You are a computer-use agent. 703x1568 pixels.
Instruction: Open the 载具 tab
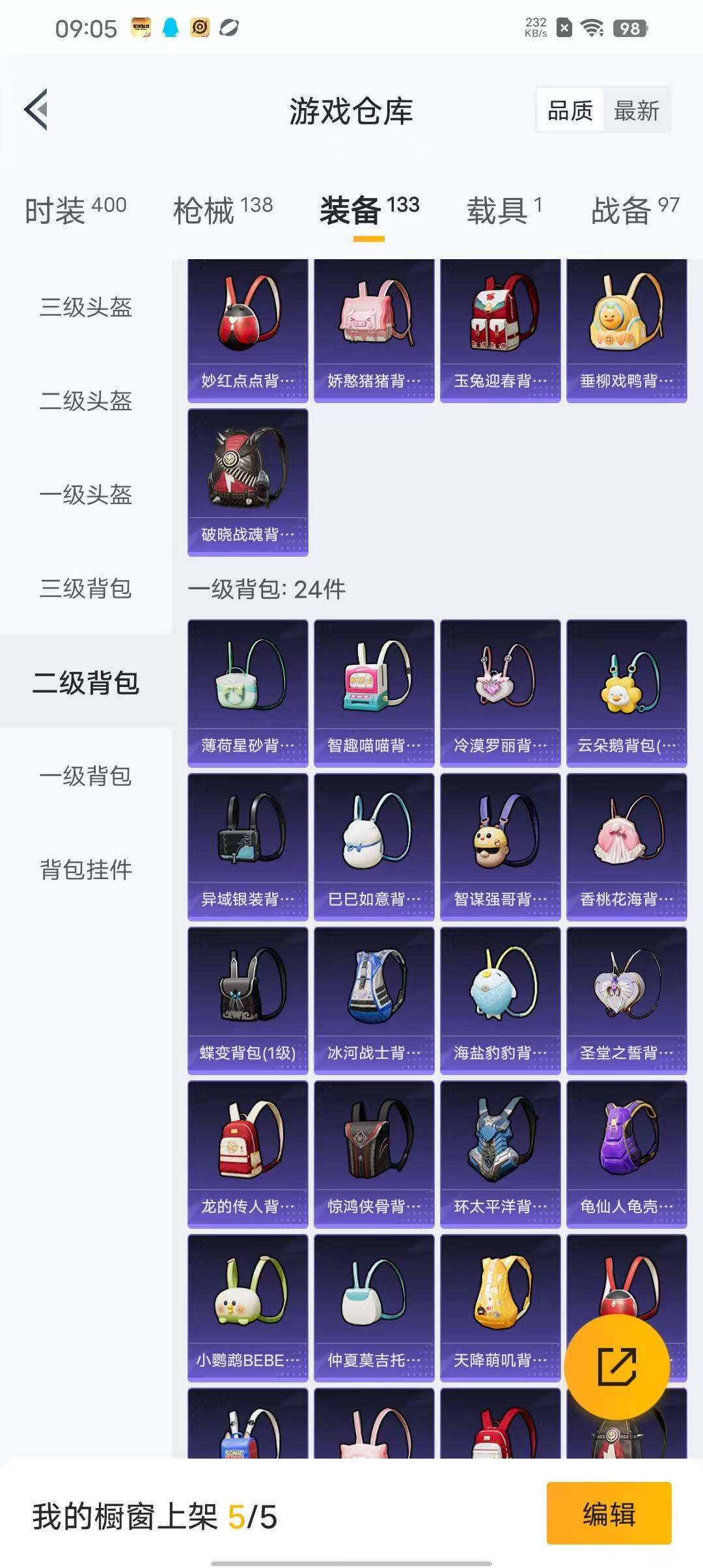tap(504, 210)
